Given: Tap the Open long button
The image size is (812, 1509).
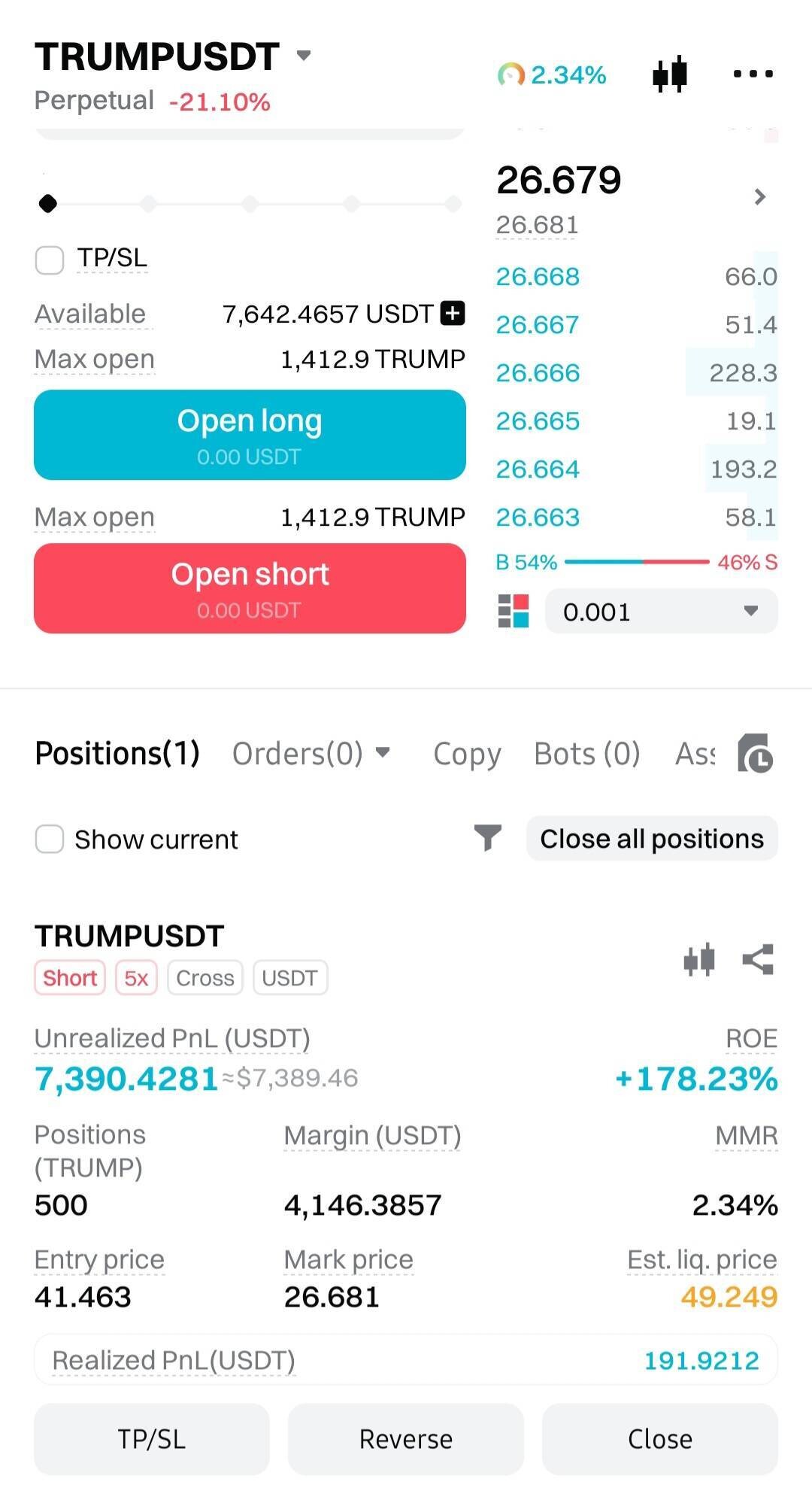Looking at the screenshot, I should [x=250, y=435].
